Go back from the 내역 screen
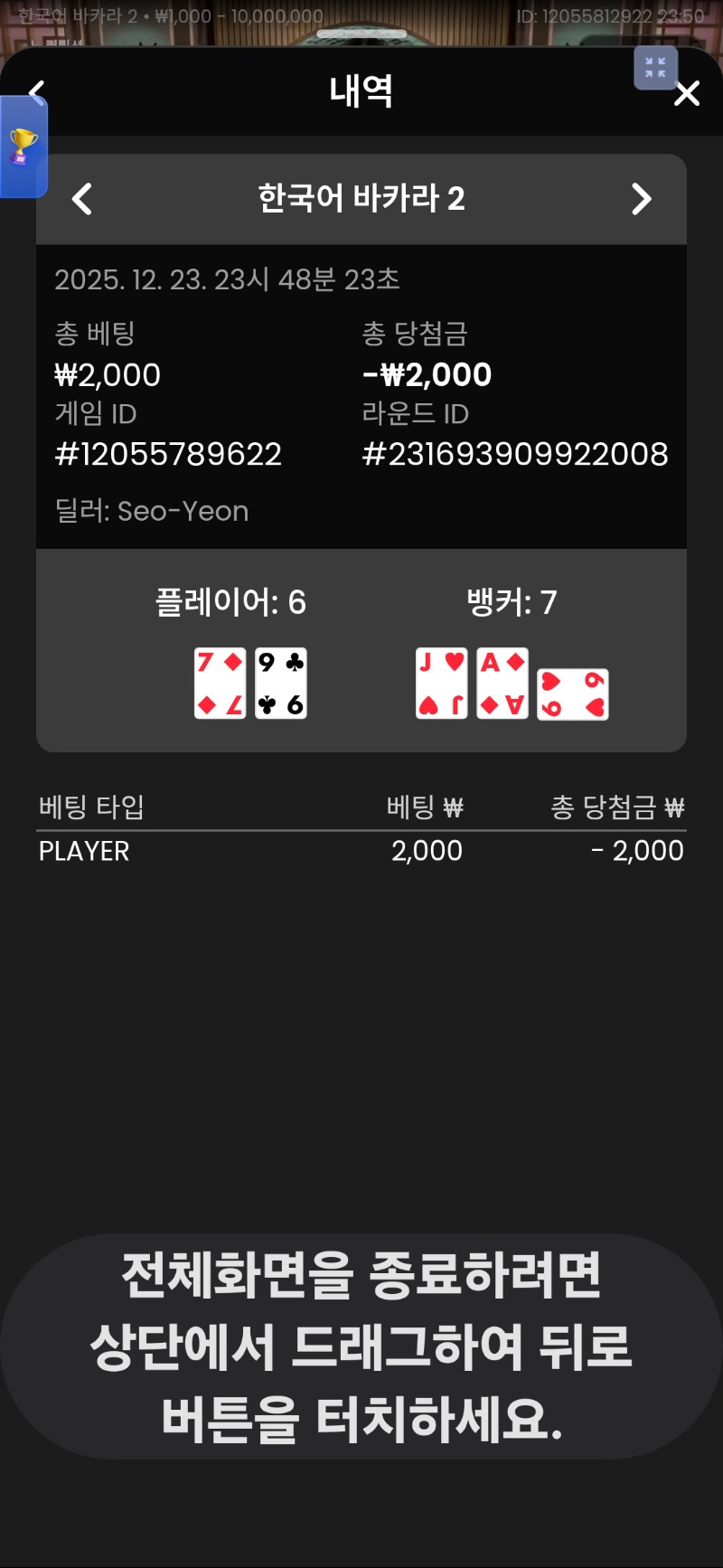The image size is (723, 1568). coord(36,89)
